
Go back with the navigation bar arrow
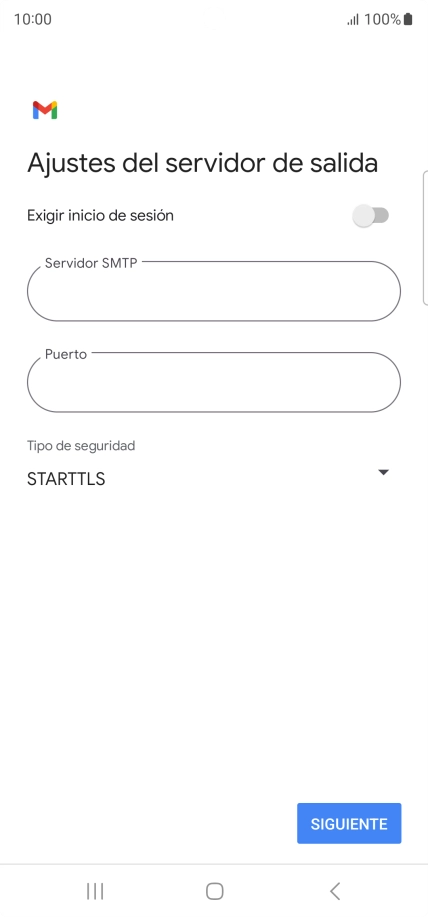tap(335, 891)
